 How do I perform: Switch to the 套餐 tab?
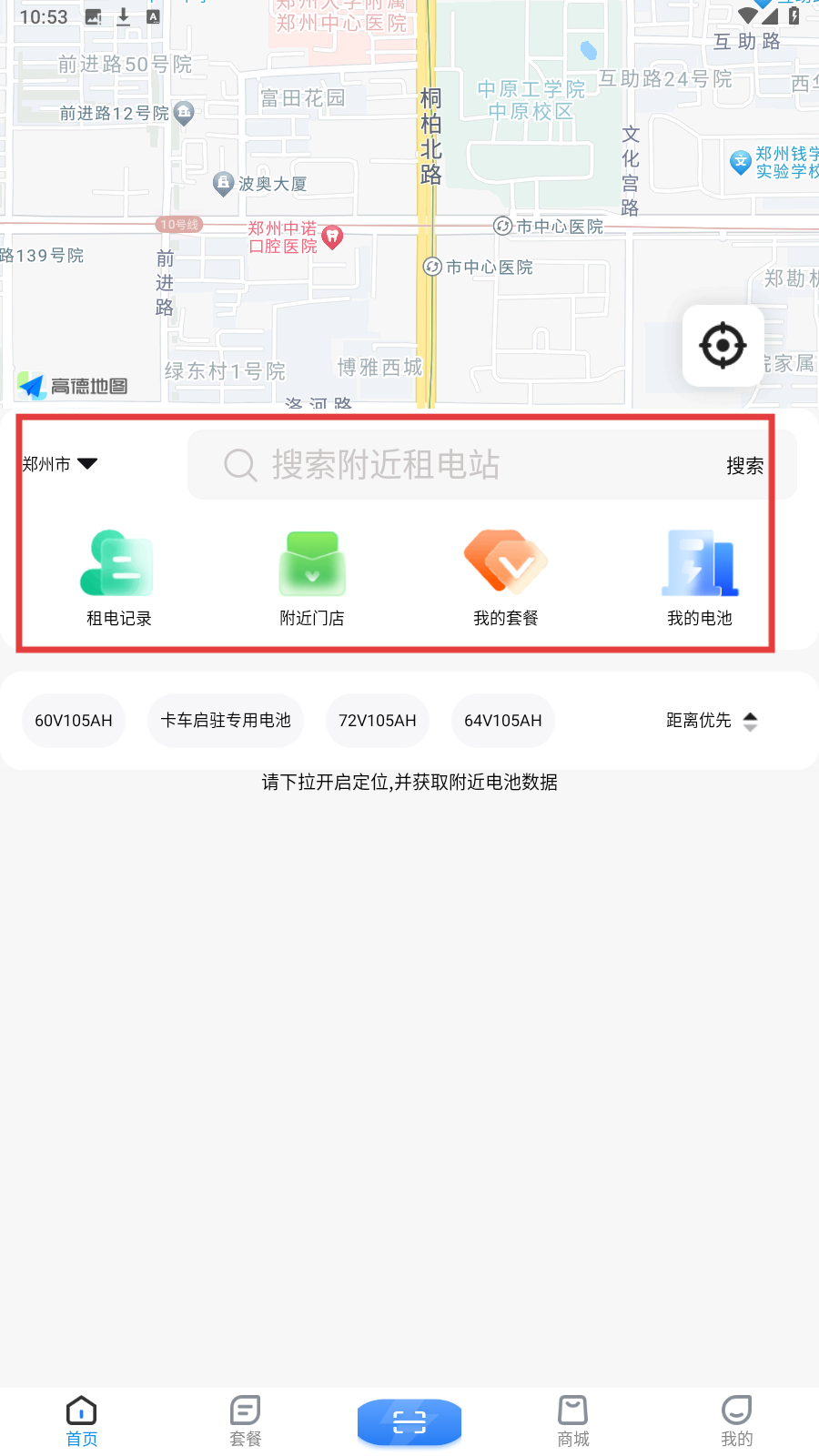point(246,1421)
